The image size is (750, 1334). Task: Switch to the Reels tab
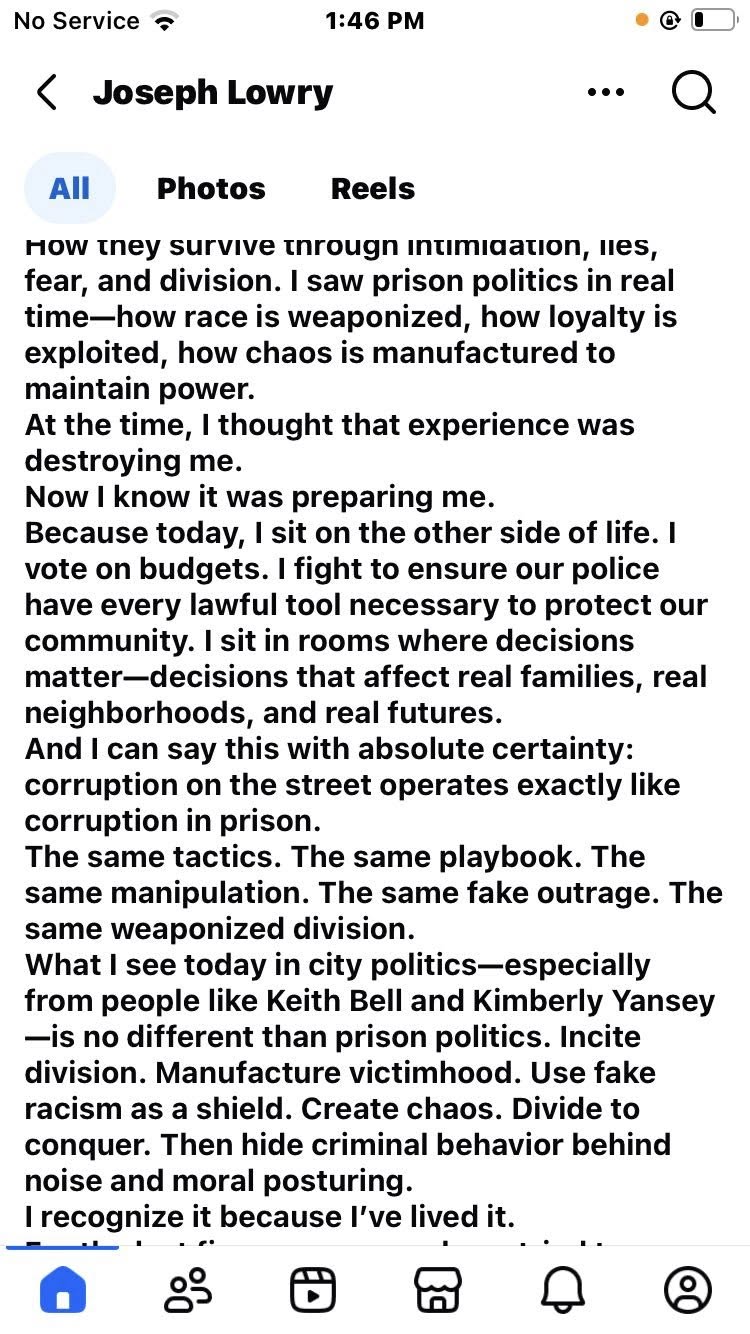click(x=373, y=188)
